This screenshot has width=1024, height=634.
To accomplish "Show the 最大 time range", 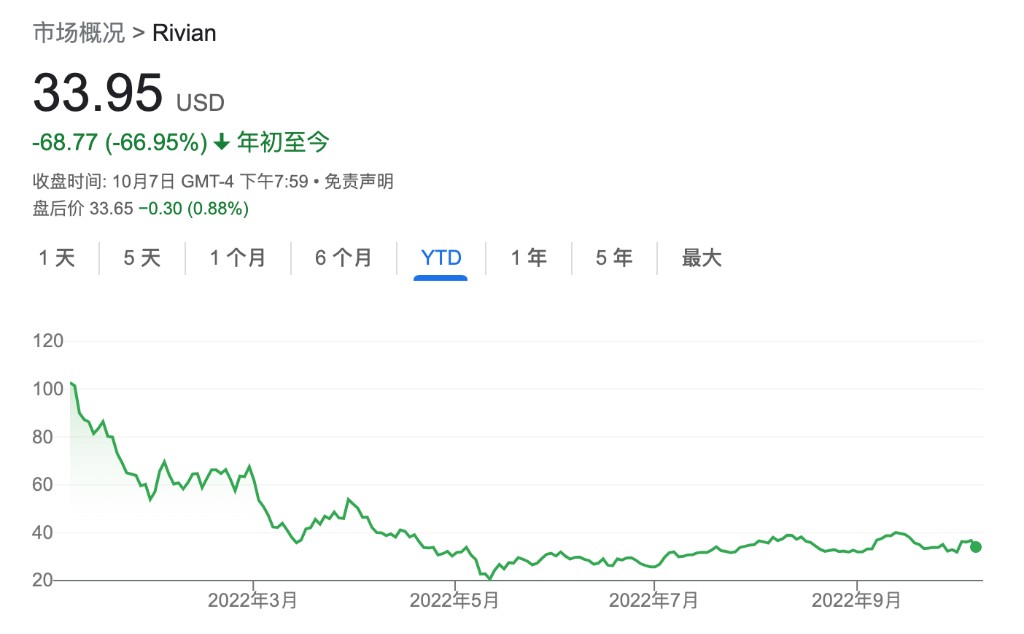I will 701,258.
